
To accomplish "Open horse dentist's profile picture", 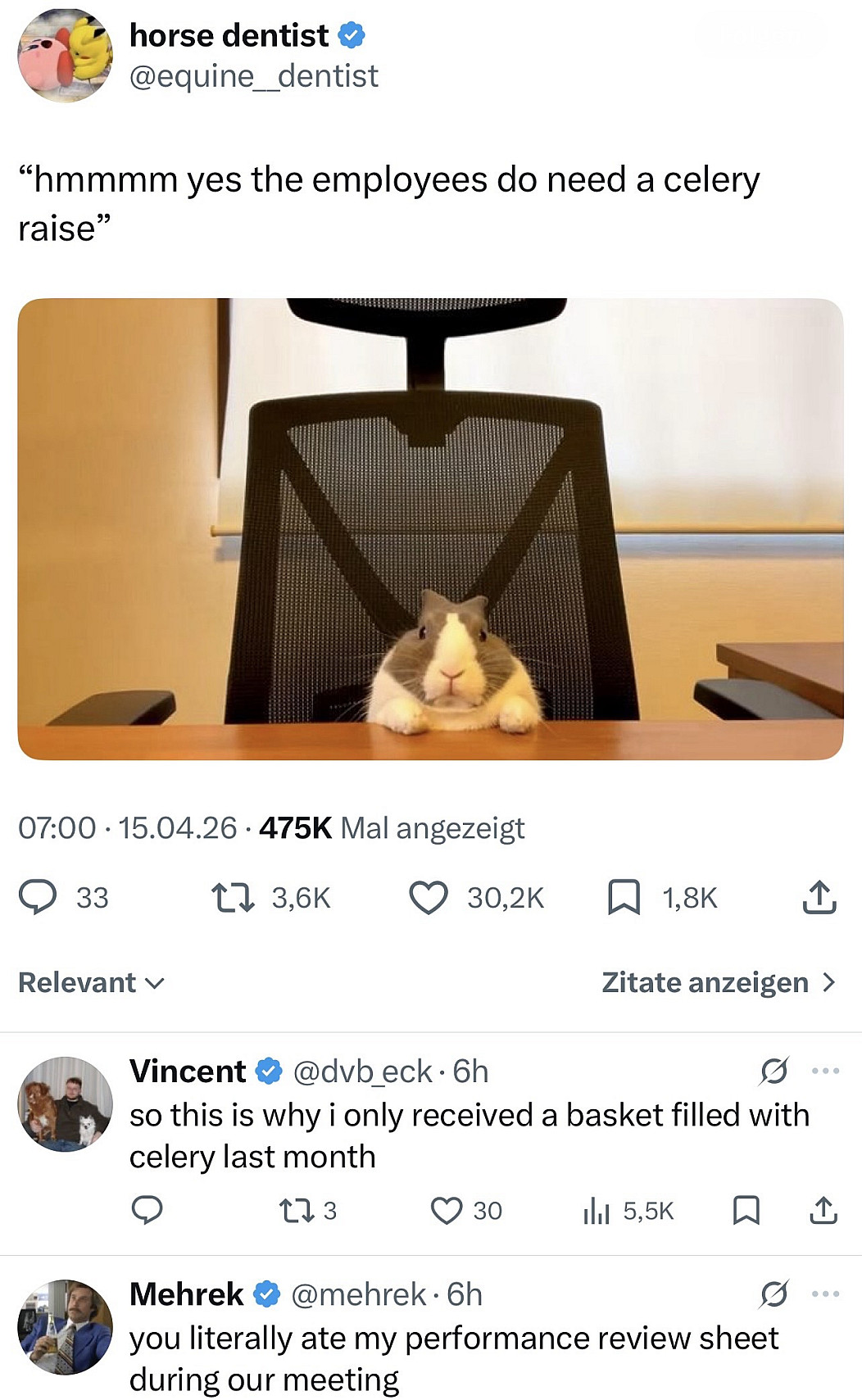I will pyautogui.click(x=66, y=56).
